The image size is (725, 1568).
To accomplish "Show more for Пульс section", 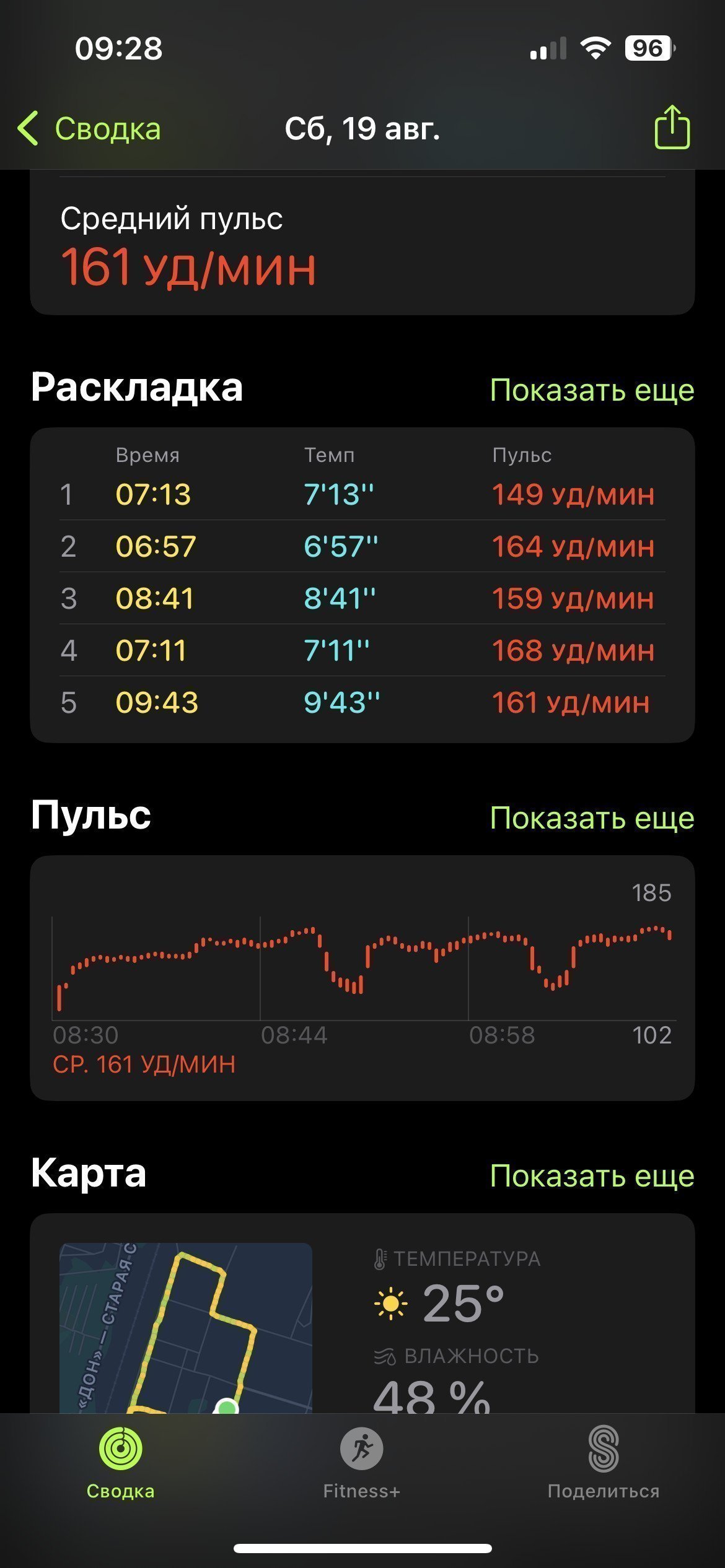I will (592, 817).
